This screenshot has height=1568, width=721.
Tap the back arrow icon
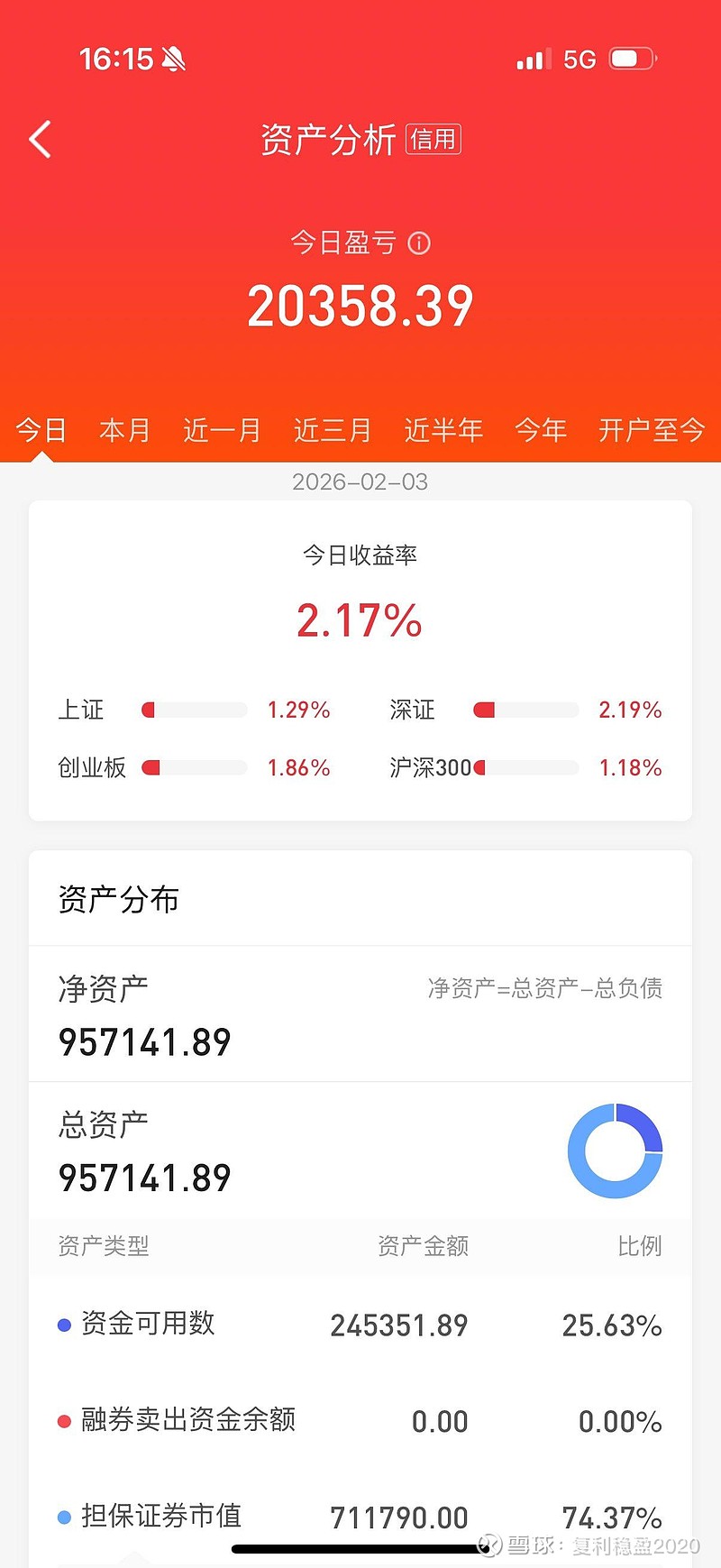(x=38, y=138)
